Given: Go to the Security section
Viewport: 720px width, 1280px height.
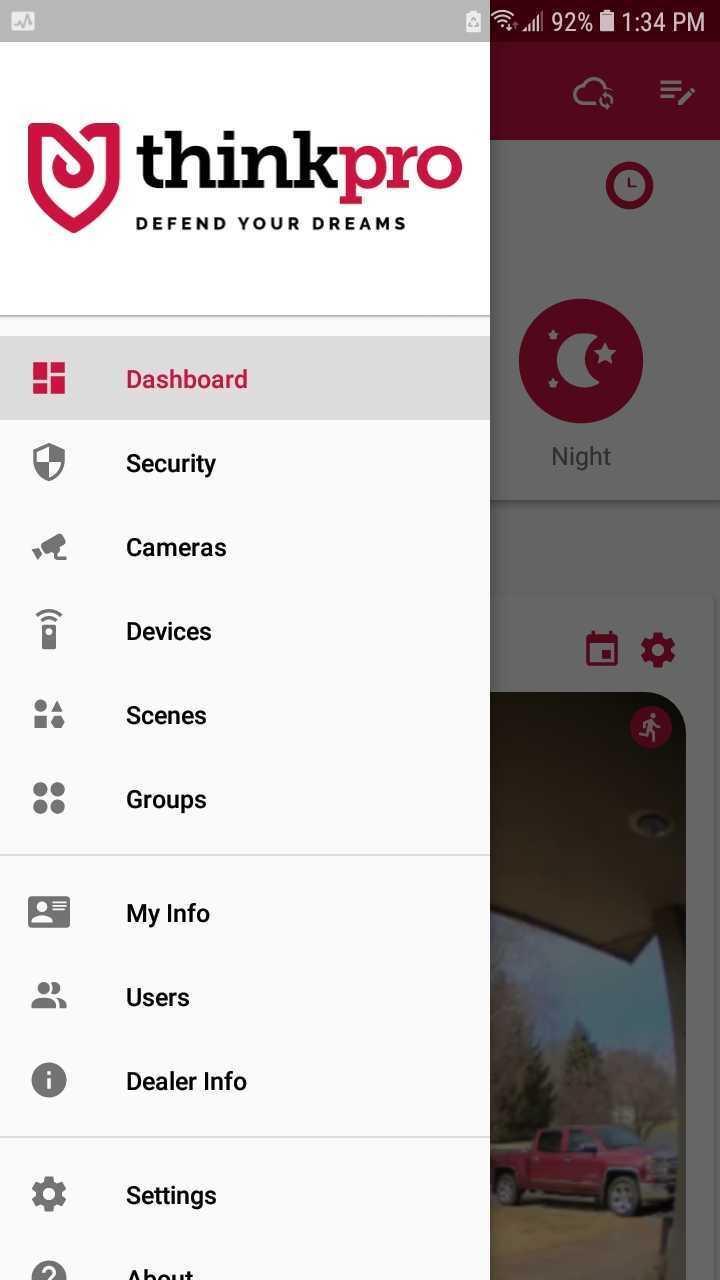Looking at the screenshot, I should (x=245, y=463).
